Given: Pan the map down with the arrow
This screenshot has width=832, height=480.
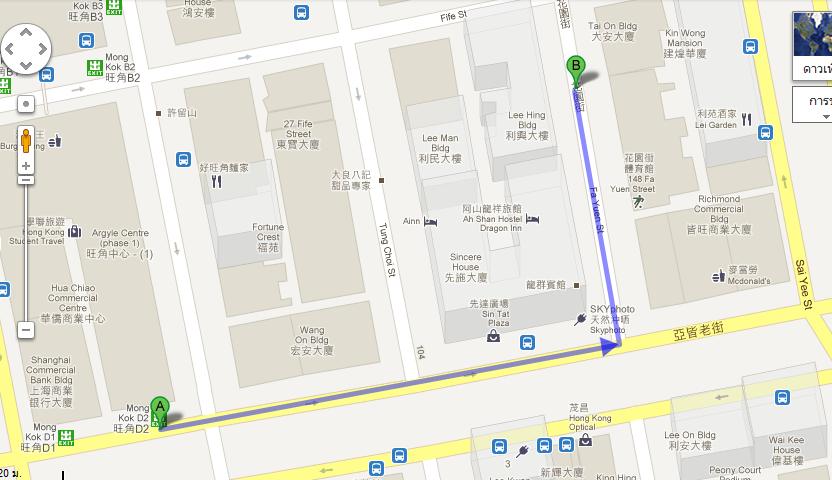Looking at the screenshot, I should tap(27, 65).
